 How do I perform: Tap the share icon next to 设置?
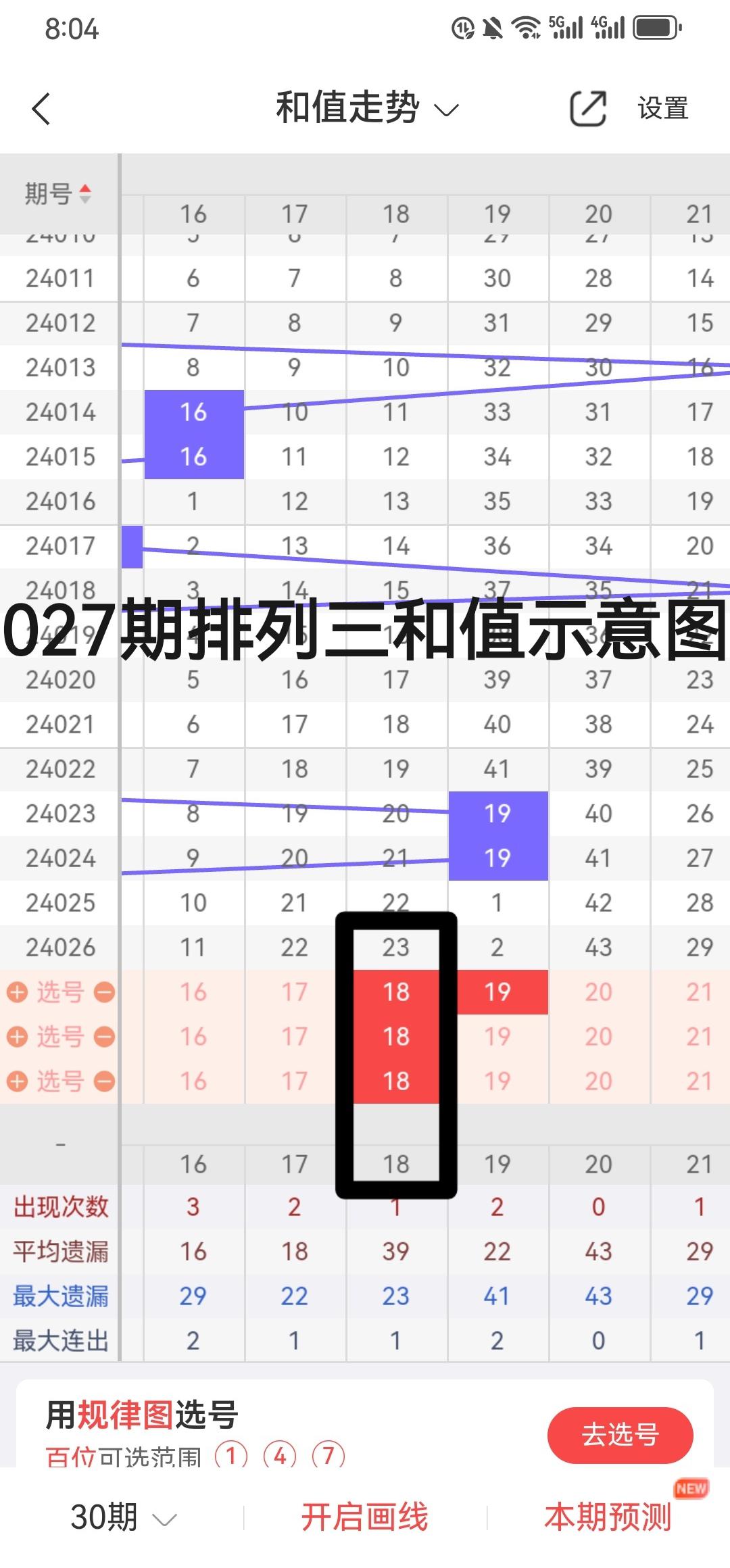(587, 108)
